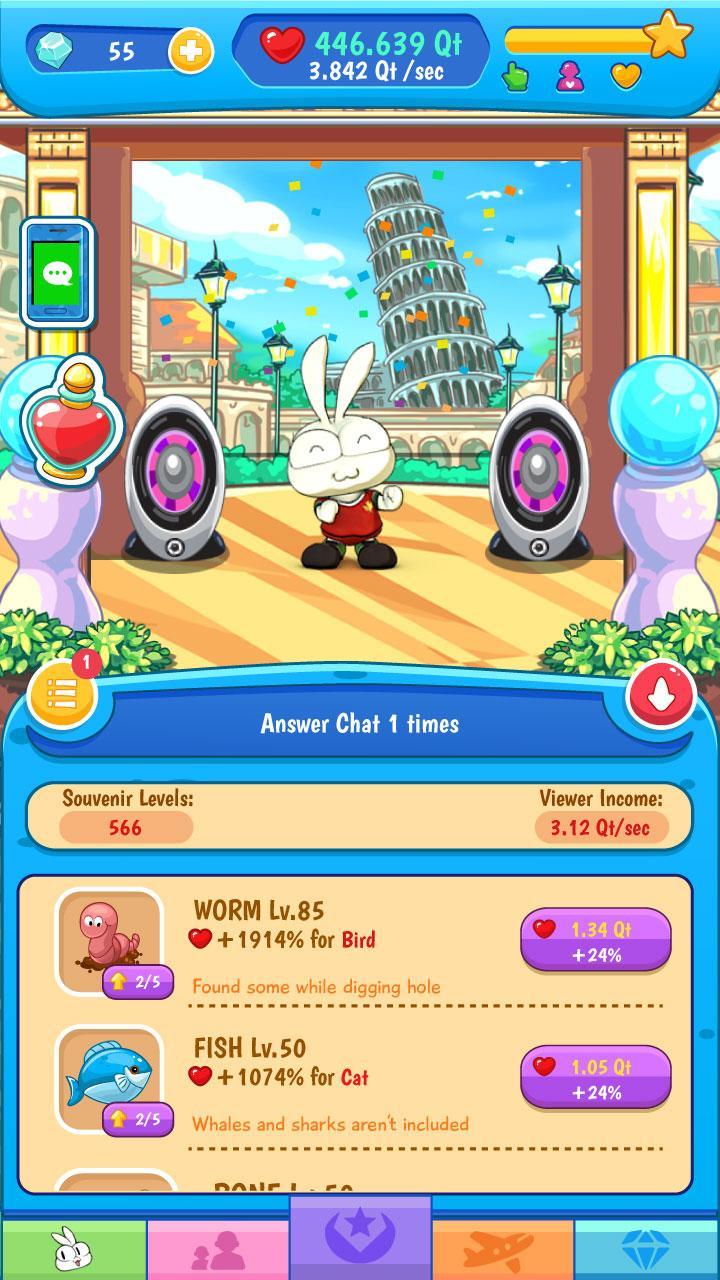Upgrade WORM for 1.34 Qt
Image resolution: width=720 pixels, height=1280 pixels.
coord(595,941)
